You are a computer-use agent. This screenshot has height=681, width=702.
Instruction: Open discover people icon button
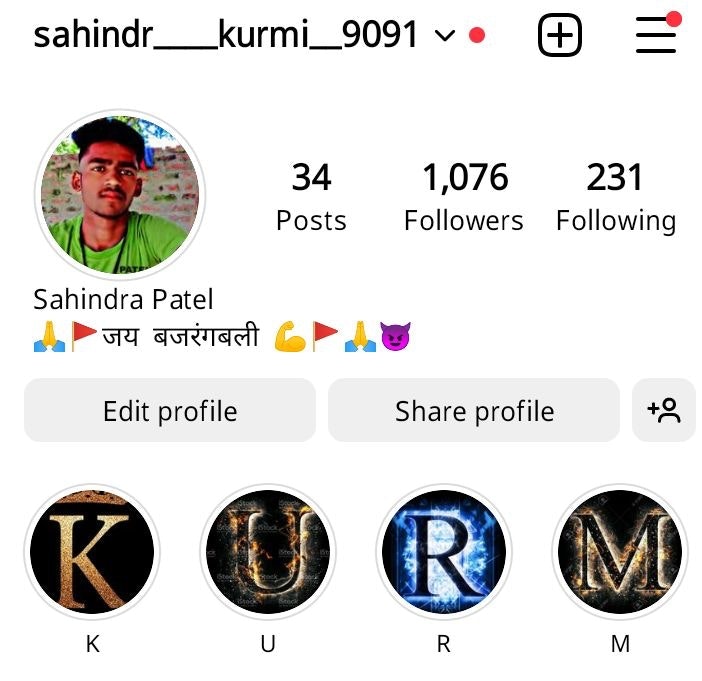664,410
